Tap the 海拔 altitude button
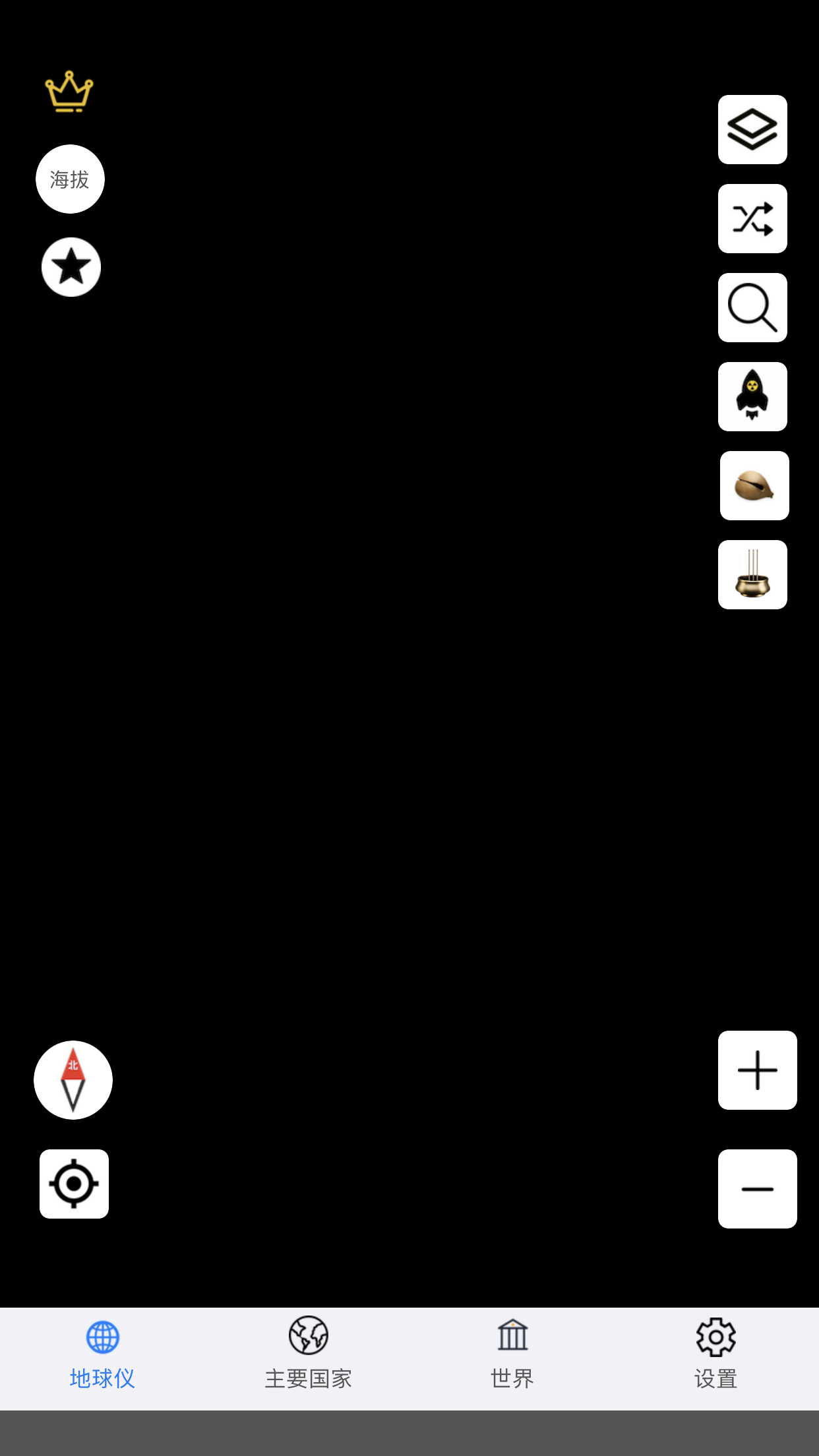The image size is (819, 1456). 70,179
